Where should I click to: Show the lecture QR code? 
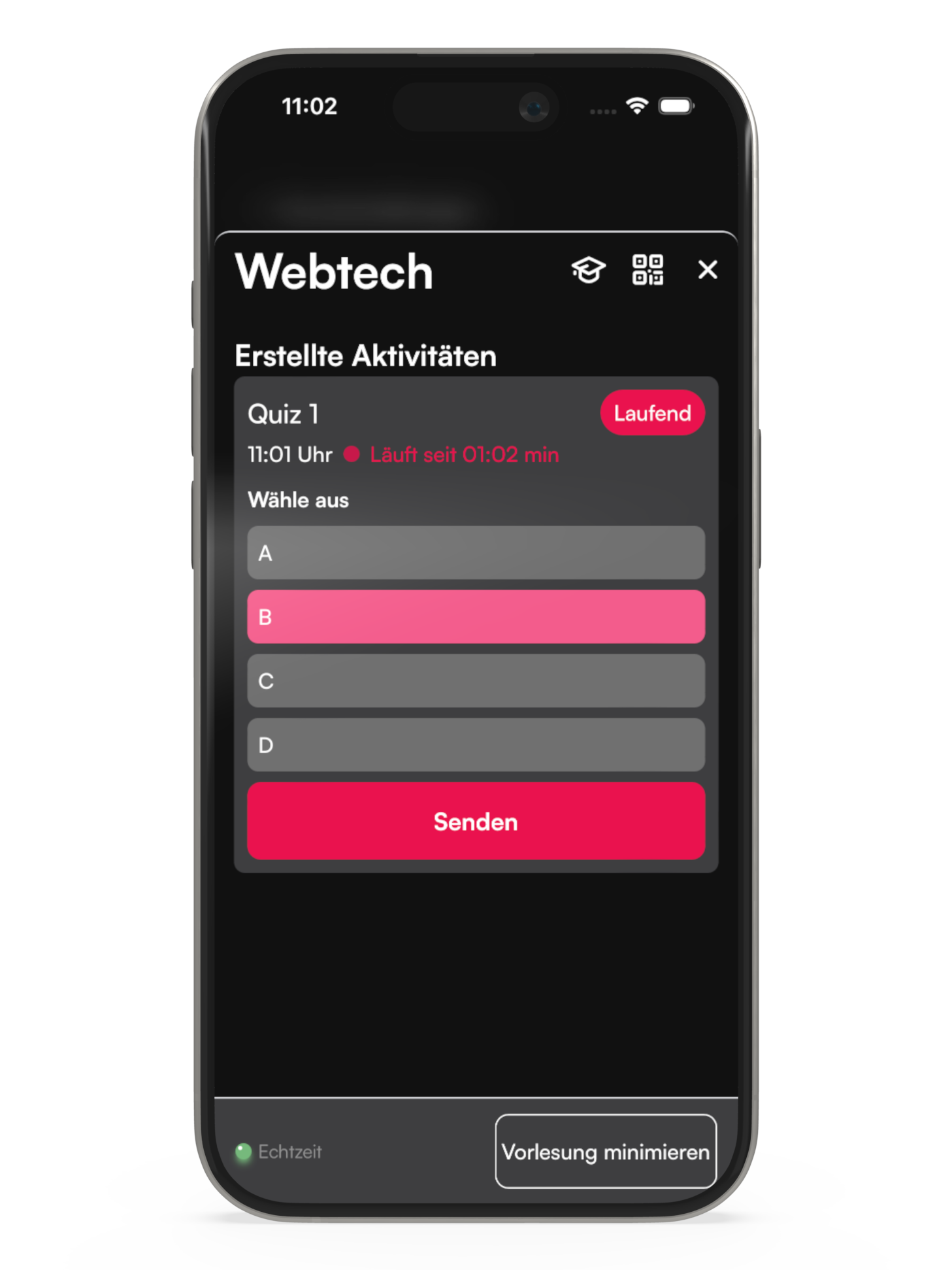point(648,270)
